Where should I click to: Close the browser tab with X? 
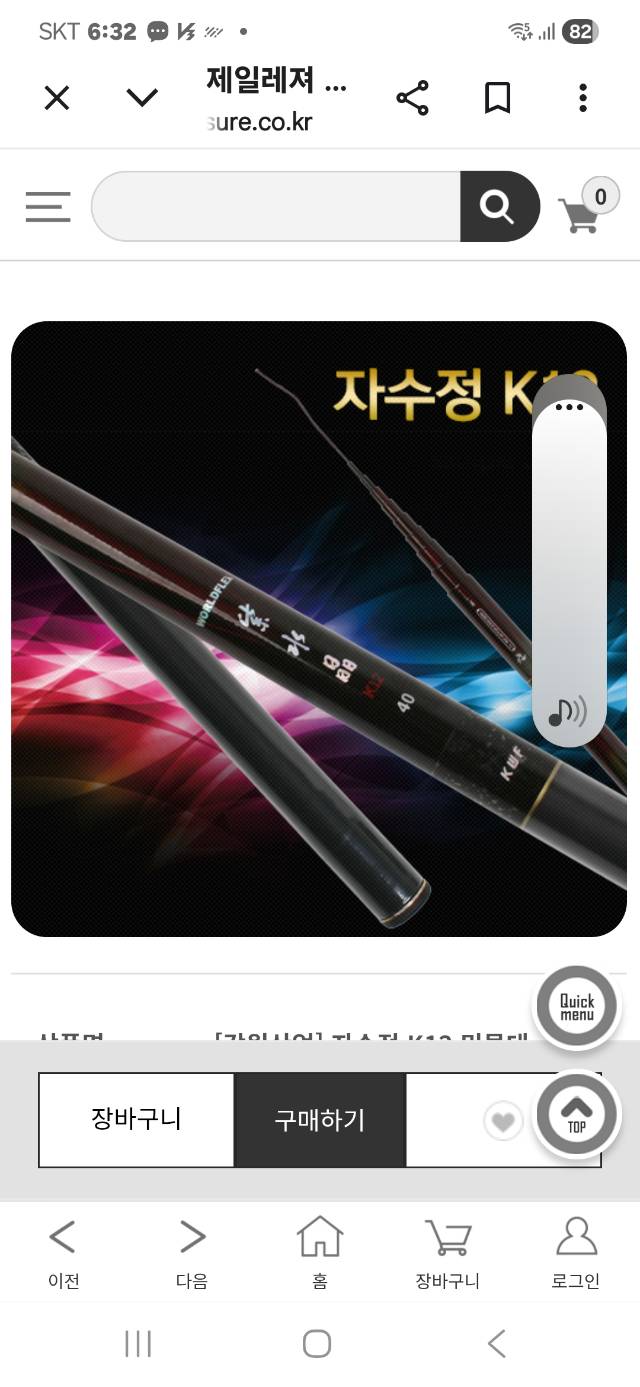click(x=57, y=98)
